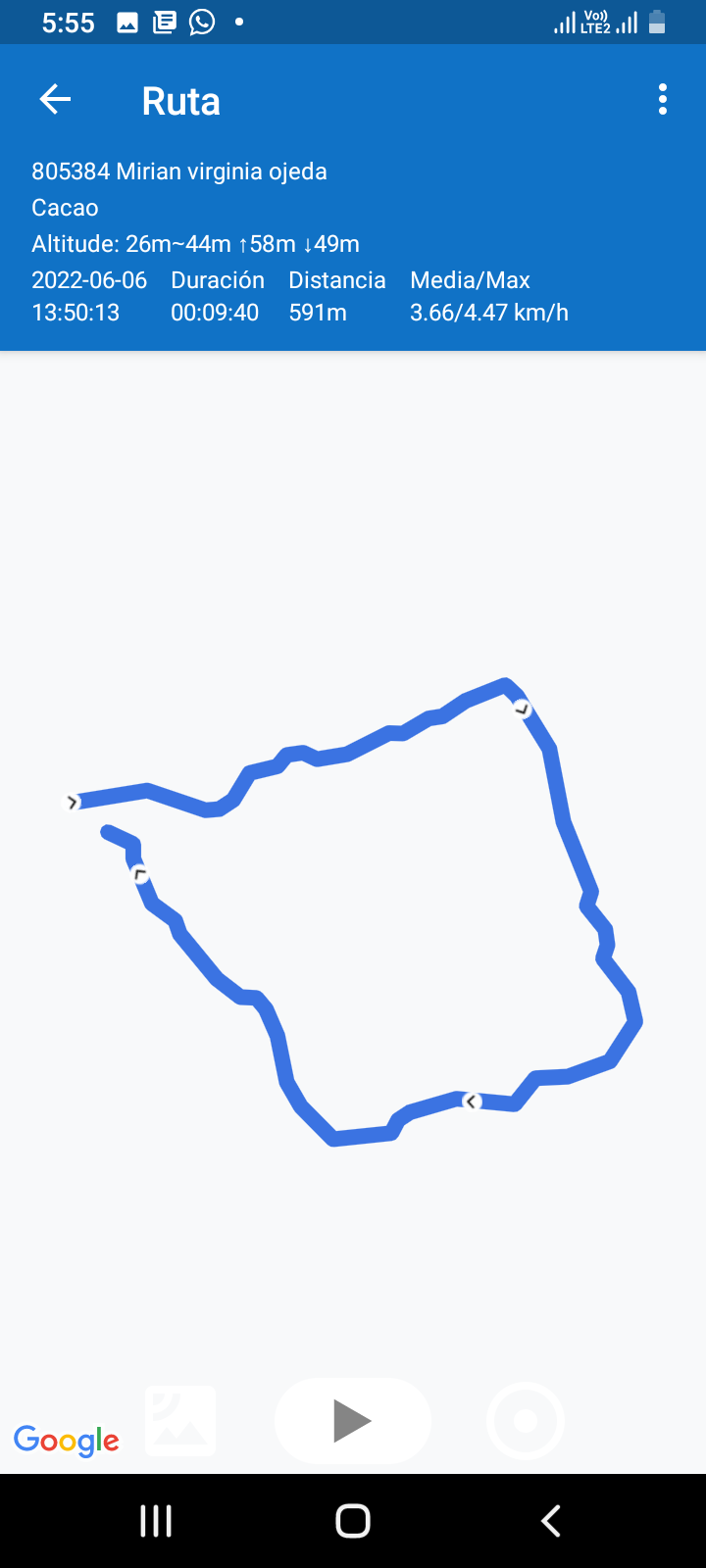This screenshot has width=706, height=1568.
Task: Tap the system home button
Action: point(353,1521)
